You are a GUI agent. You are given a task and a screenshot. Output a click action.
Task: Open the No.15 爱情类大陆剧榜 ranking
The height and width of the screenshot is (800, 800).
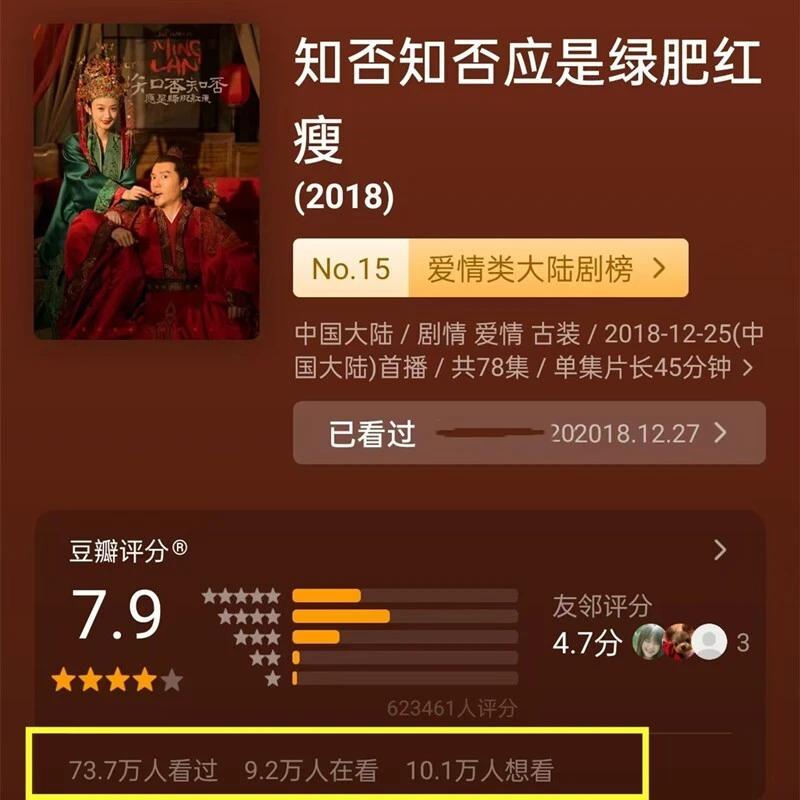[490, 268]
